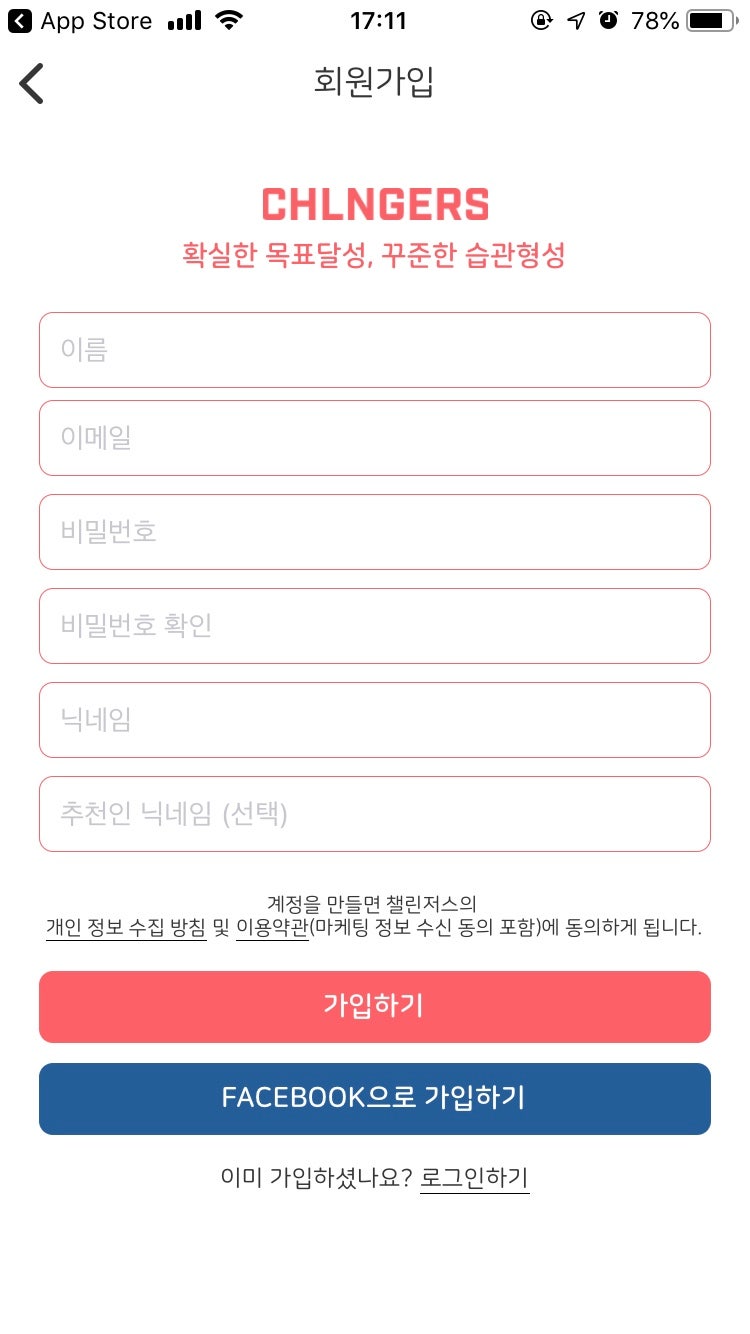Focus the 이메일 email field
The width and height of the screenshot is (750, 1334).
[x=375, y=438]
